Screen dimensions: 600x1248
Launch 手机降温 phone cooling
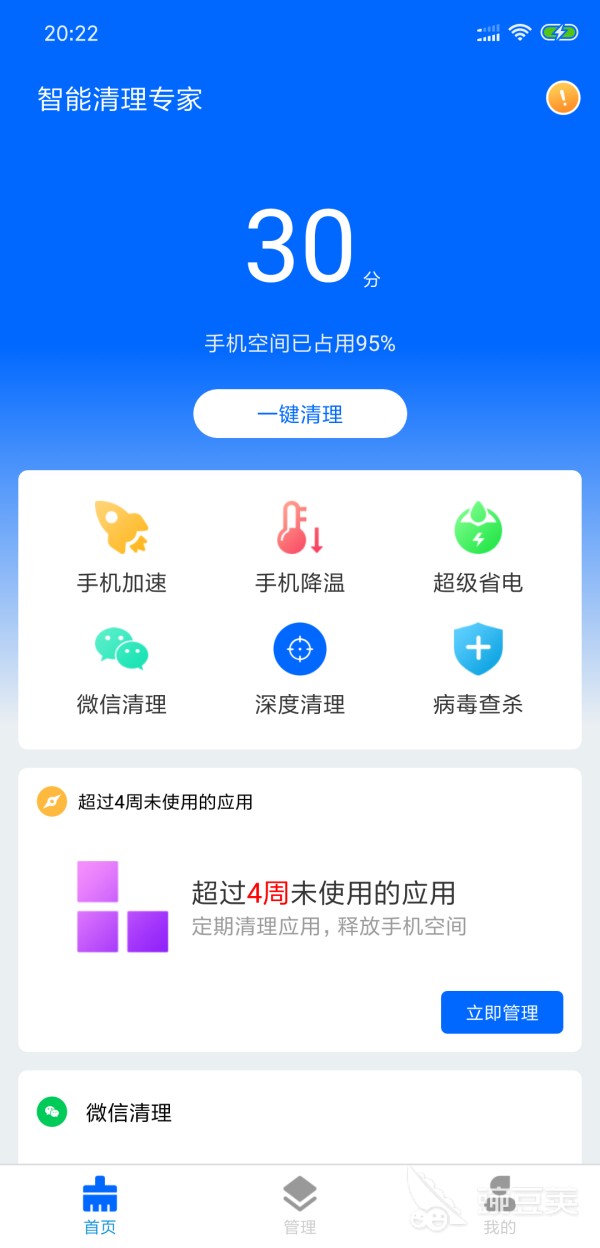click(x=300, y=548)
